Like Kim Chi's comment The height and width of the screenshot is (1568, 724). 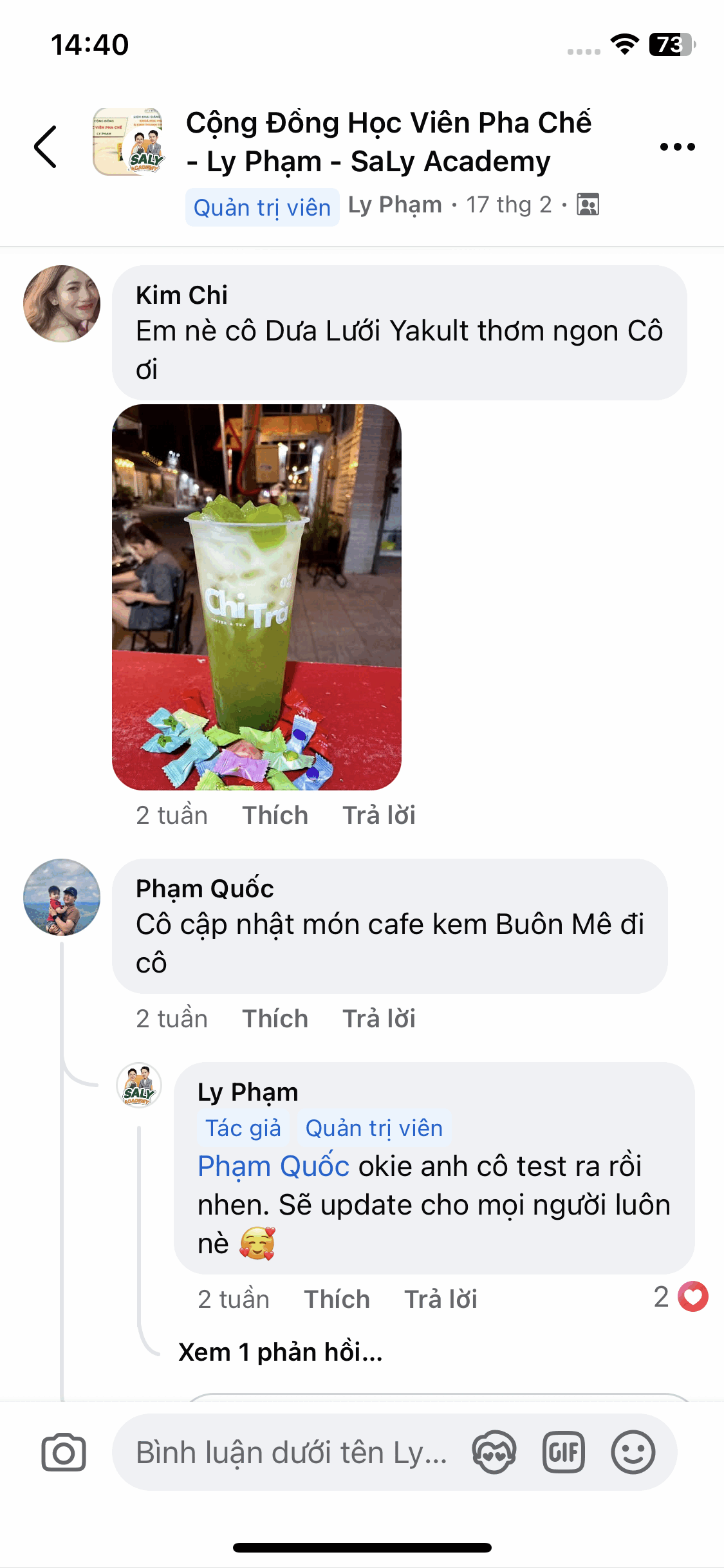click(x=275, y=815)
